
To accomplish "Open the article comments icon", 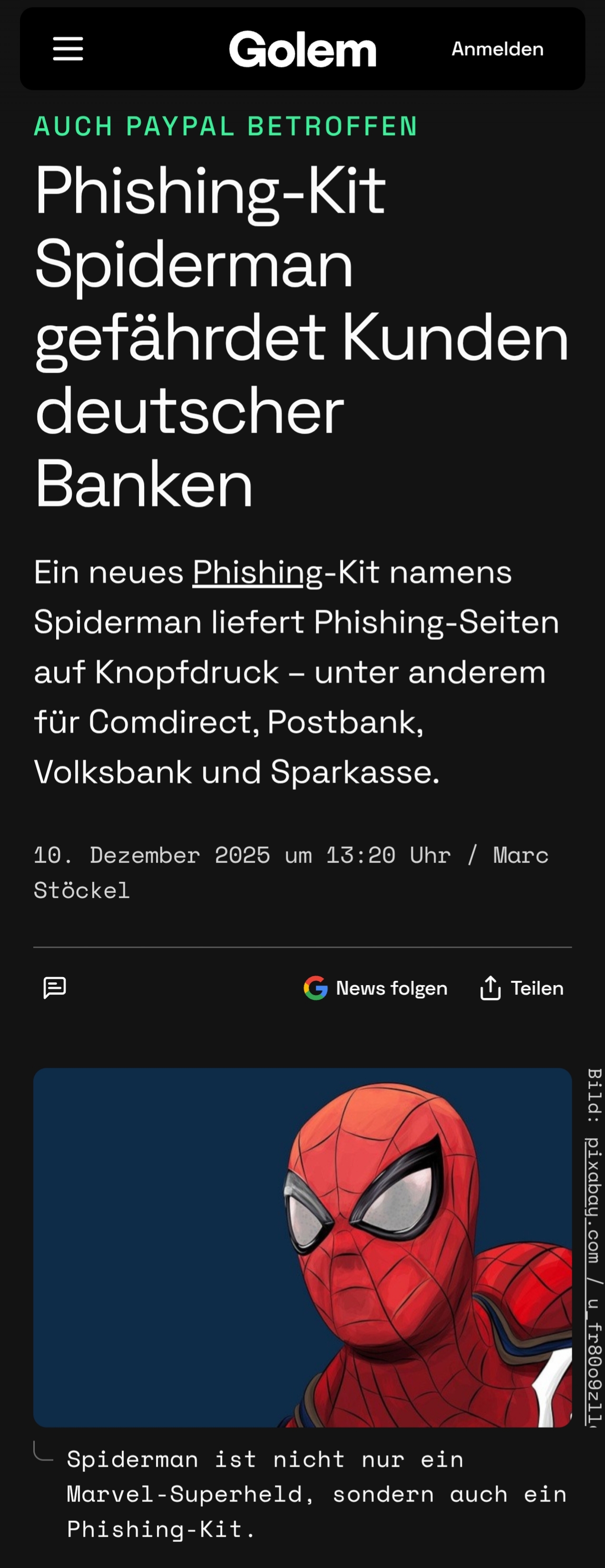I will (x=55, y=987).
